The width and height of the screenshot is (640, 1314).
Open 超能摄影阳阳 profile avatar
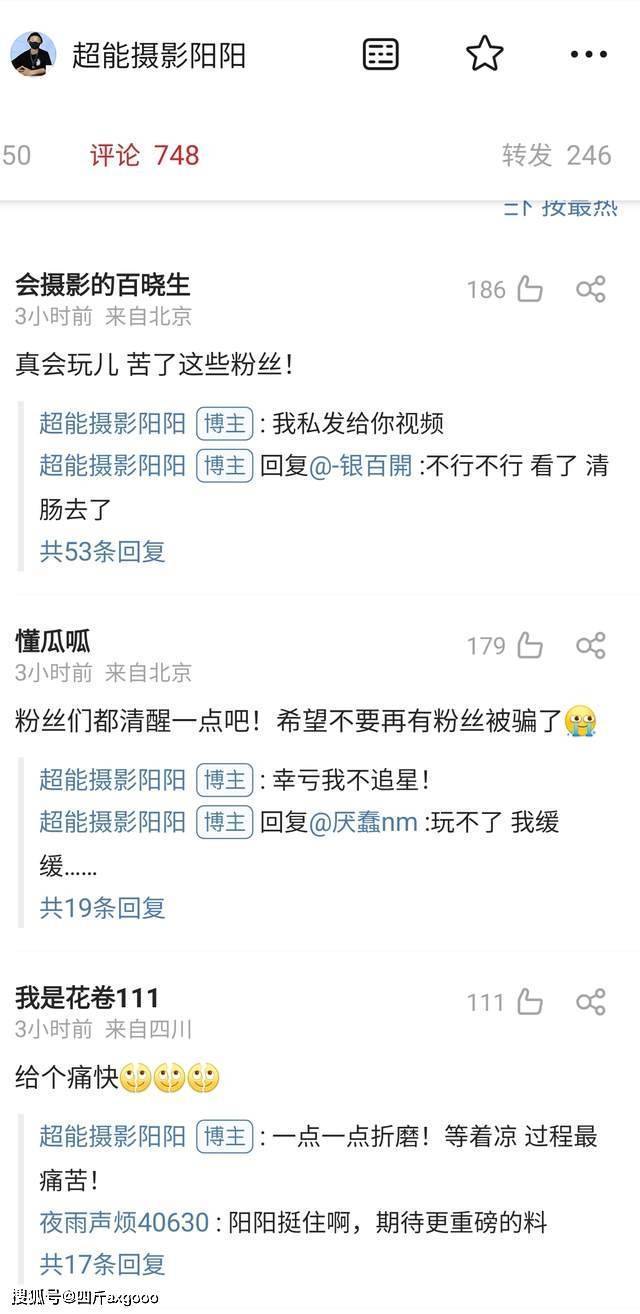click(34, 55)
